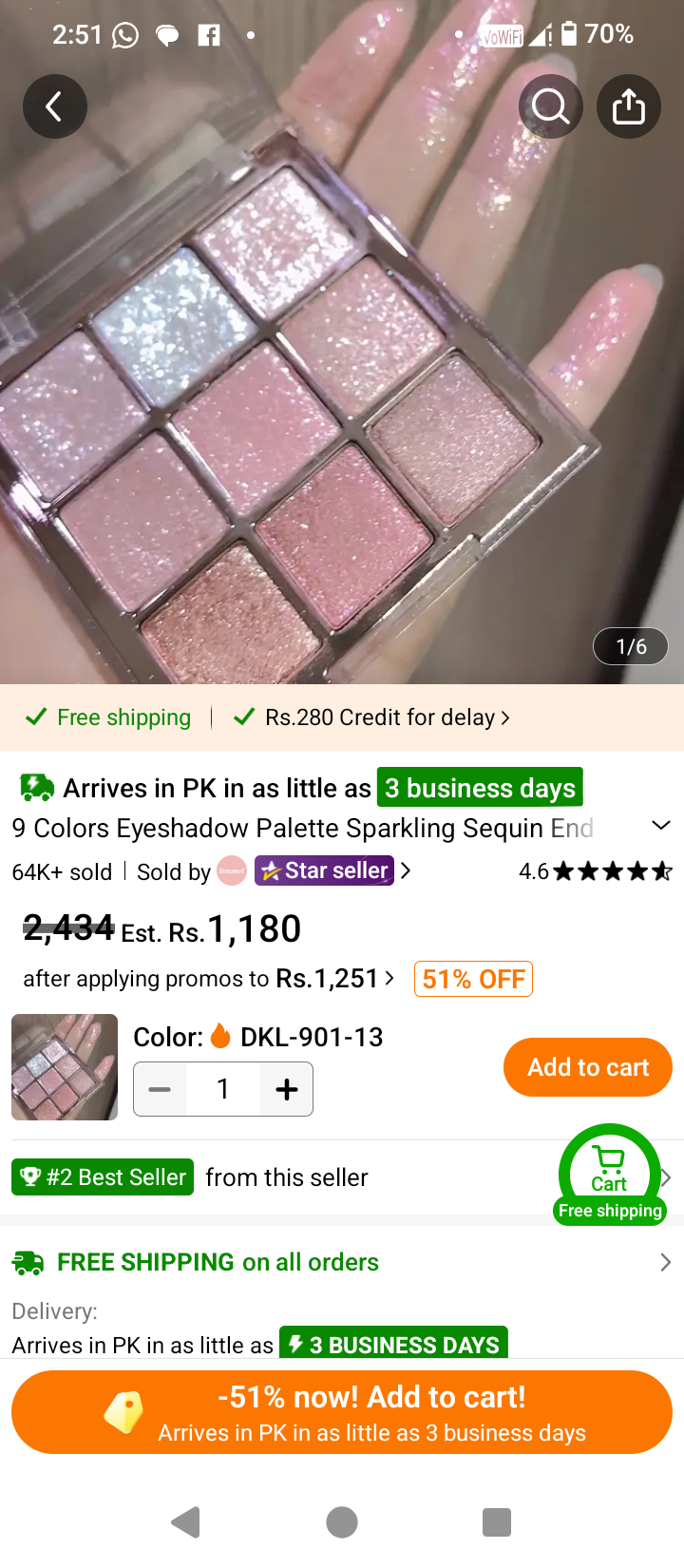Go to the system home screen
The image size is (684, 1568).
(x=342, y=1522)
